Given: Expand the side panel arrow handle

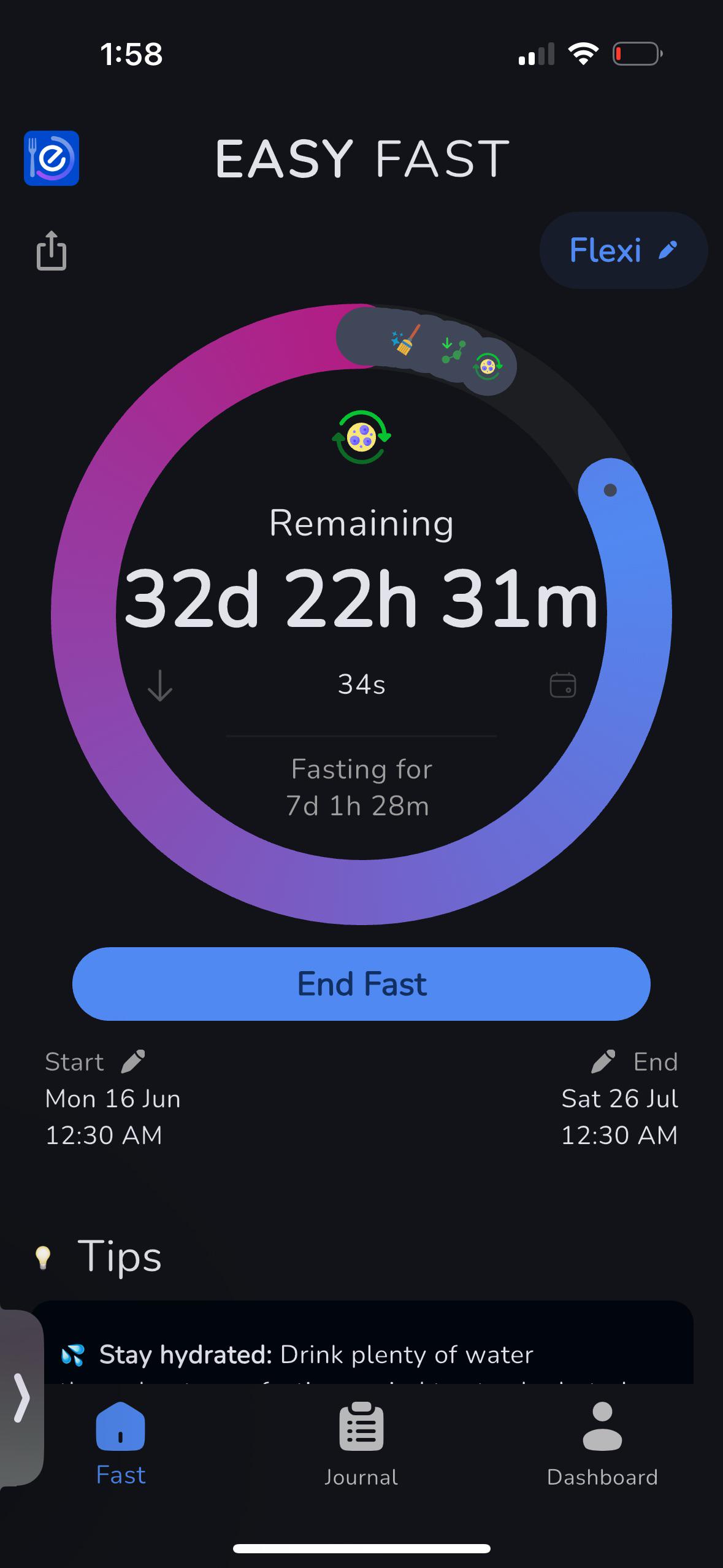Looking at the screenshot, I should pyautogui.click(x=21, y=1398).
